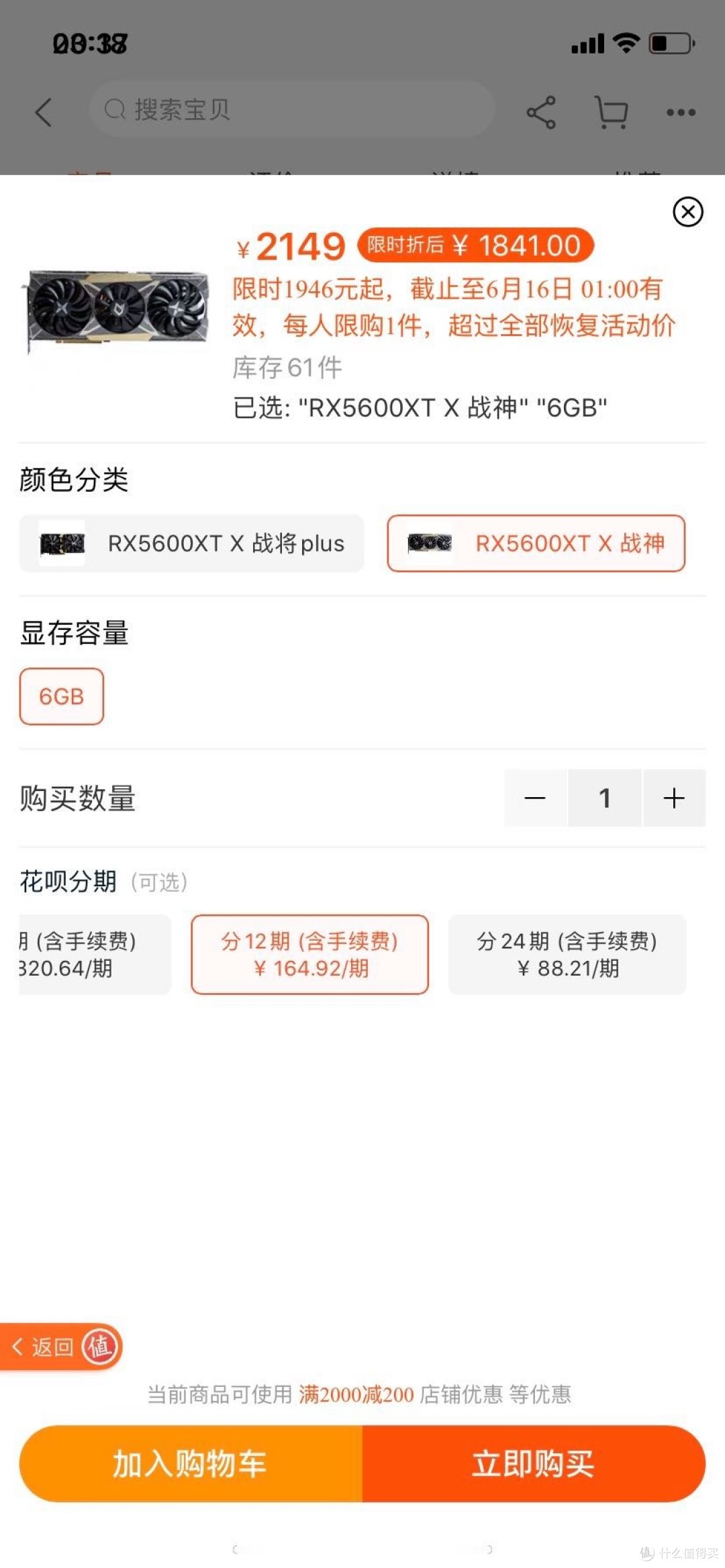Select the RX5600XT X 战神 variant
Viewport: 725px width, 1568px height.
[x=536, y=543]
